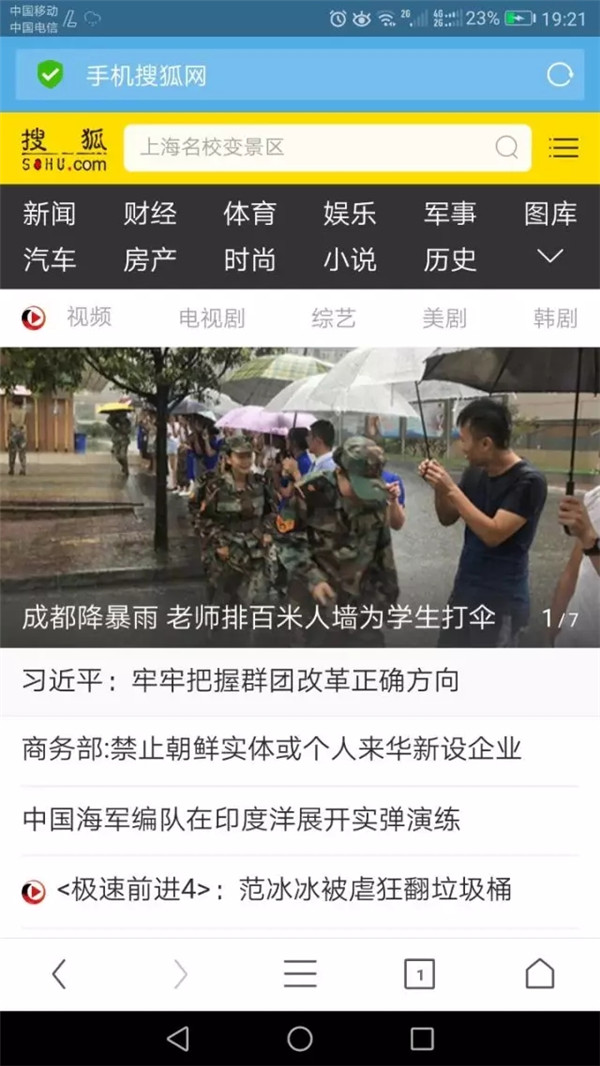This screenshot has height=1066, width=600.
Task: Read 中国海军编队在印度洋 article
Action: (241, 820)
